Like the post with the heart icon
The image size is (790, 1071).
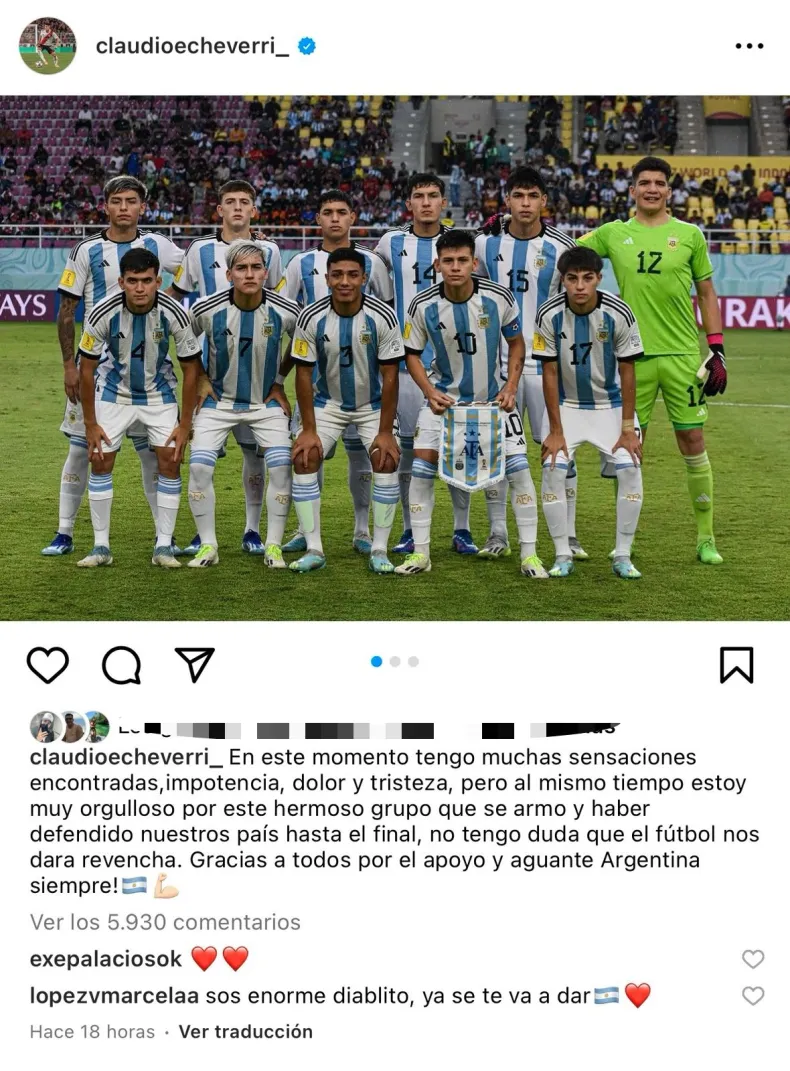(x=47, y=665)
